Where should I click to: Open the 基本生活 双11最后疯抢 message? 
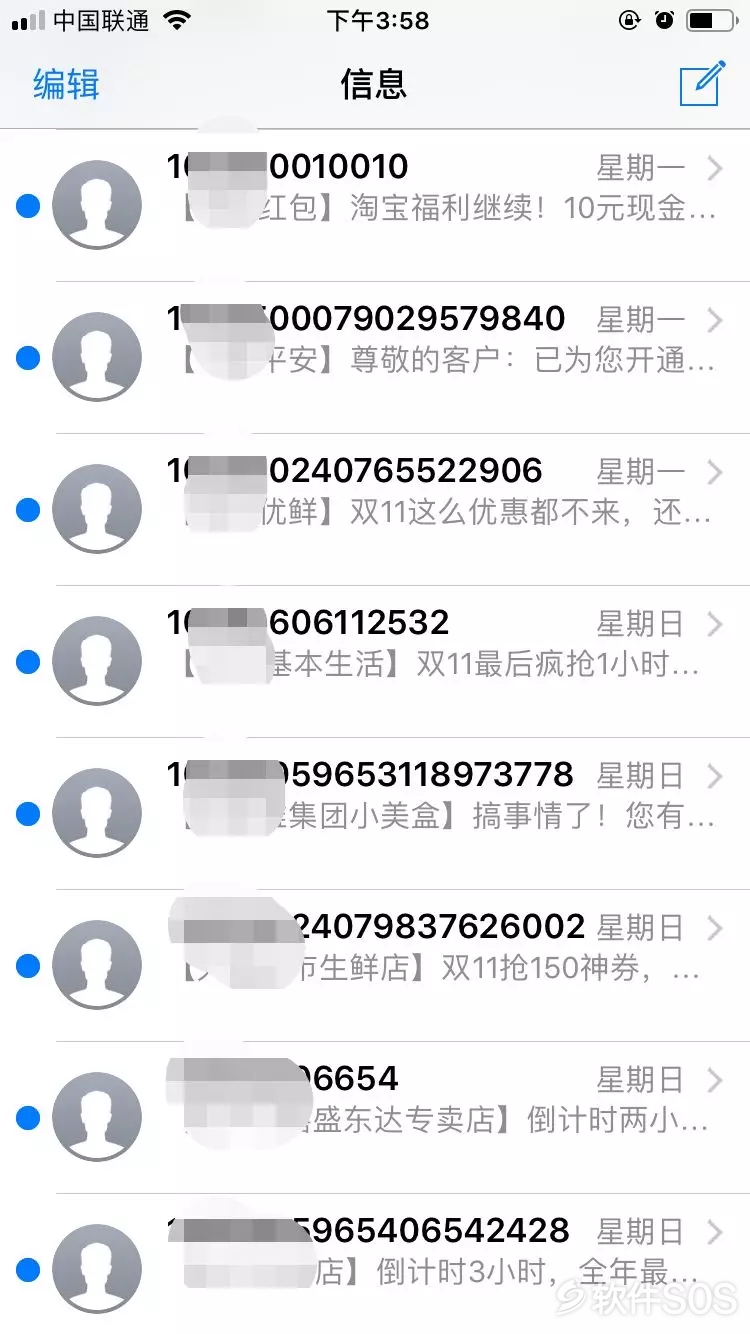click(375, 662)
